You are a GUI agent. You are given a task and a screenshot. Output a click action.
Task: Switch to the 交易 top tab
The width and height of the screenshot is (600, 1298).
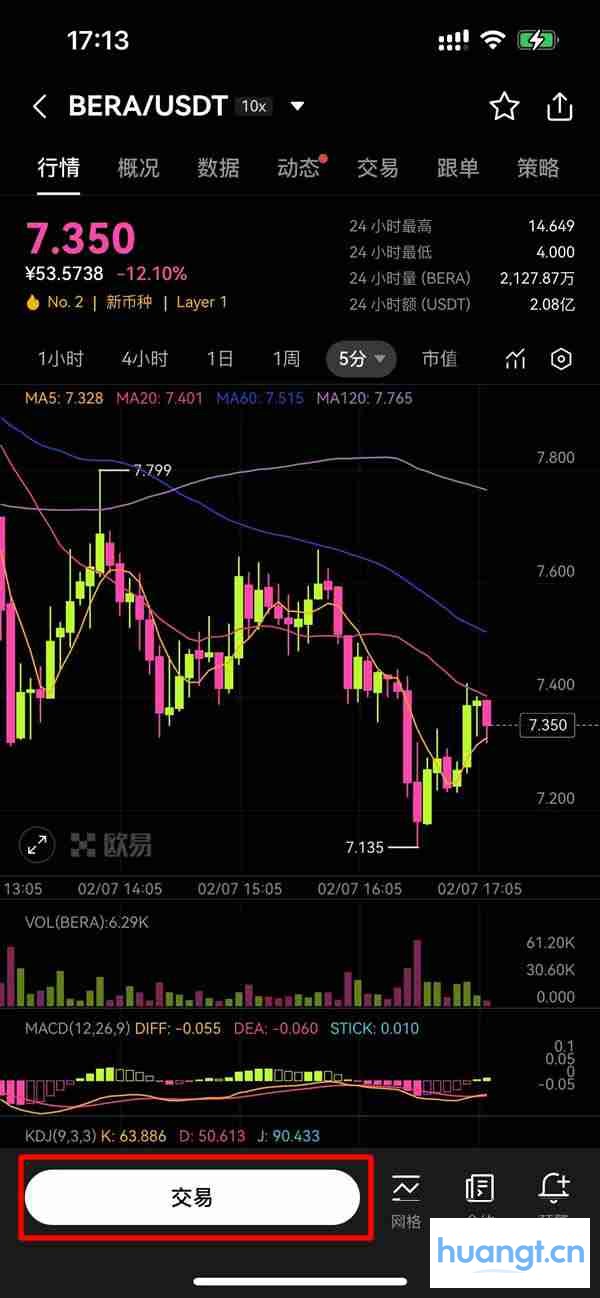coord(378,168)
